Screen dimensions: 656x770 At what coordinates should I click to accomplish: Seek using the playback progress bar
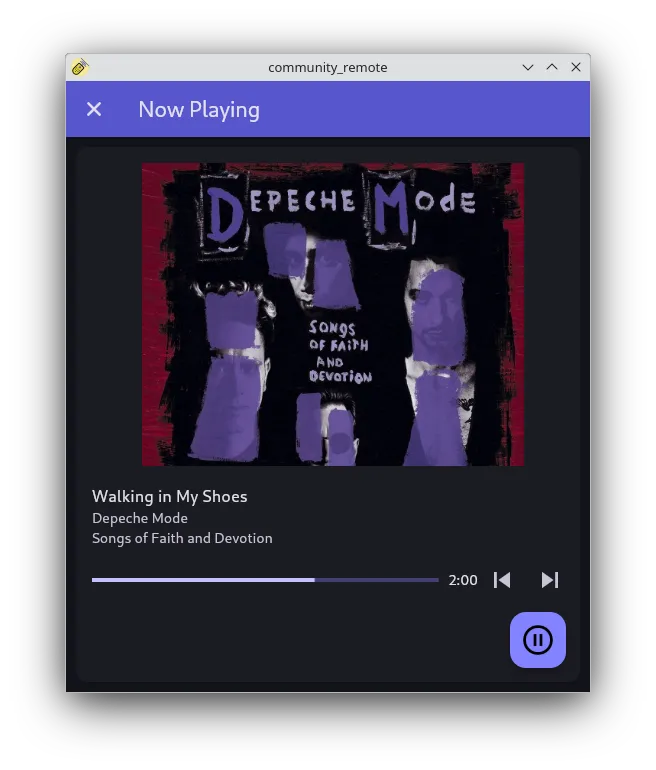(x=265, y=580)
